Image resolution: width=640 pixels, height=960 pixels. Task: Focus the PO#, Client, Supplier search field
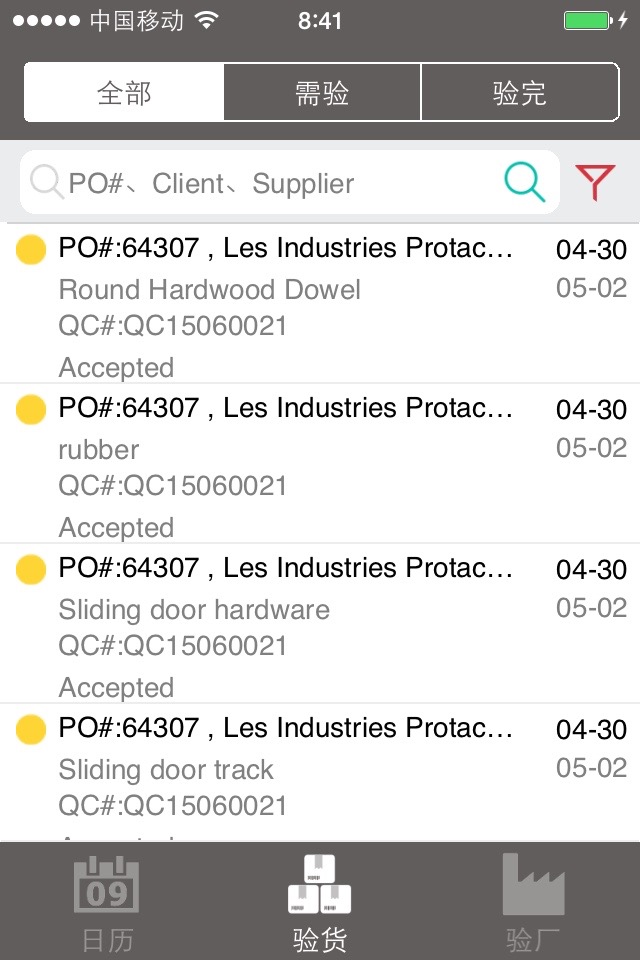coord(270,183)
